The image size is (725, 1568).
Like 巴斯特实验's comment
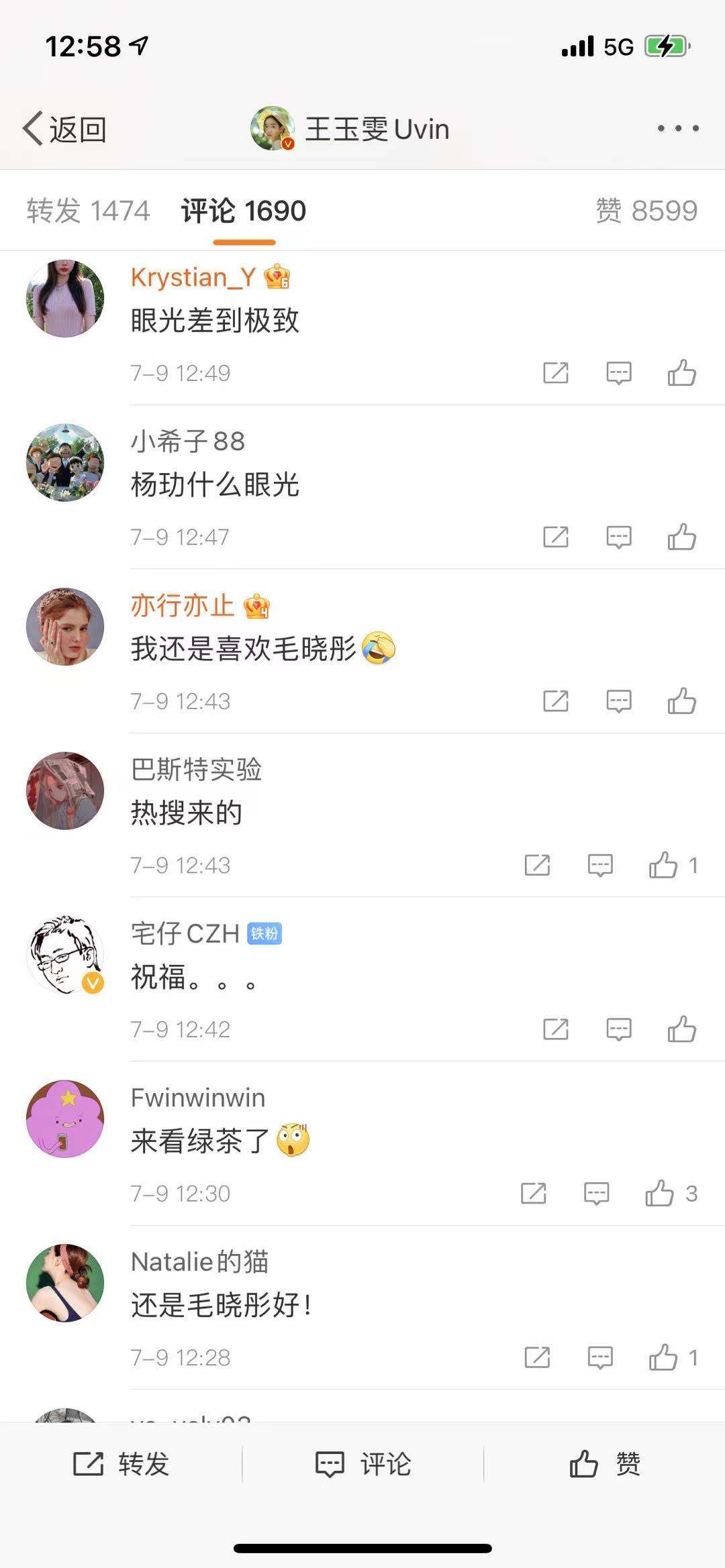point(663,866)
